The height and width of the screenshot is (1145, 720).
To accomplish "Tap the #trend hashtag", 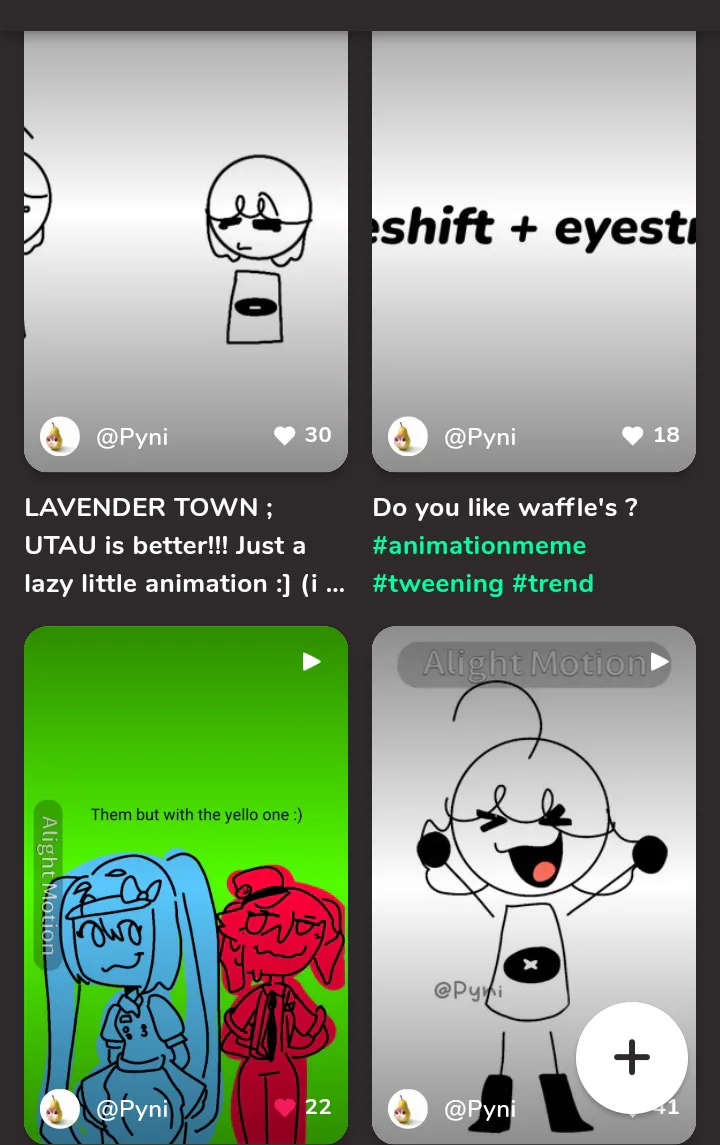I will [x=553, y=584].
